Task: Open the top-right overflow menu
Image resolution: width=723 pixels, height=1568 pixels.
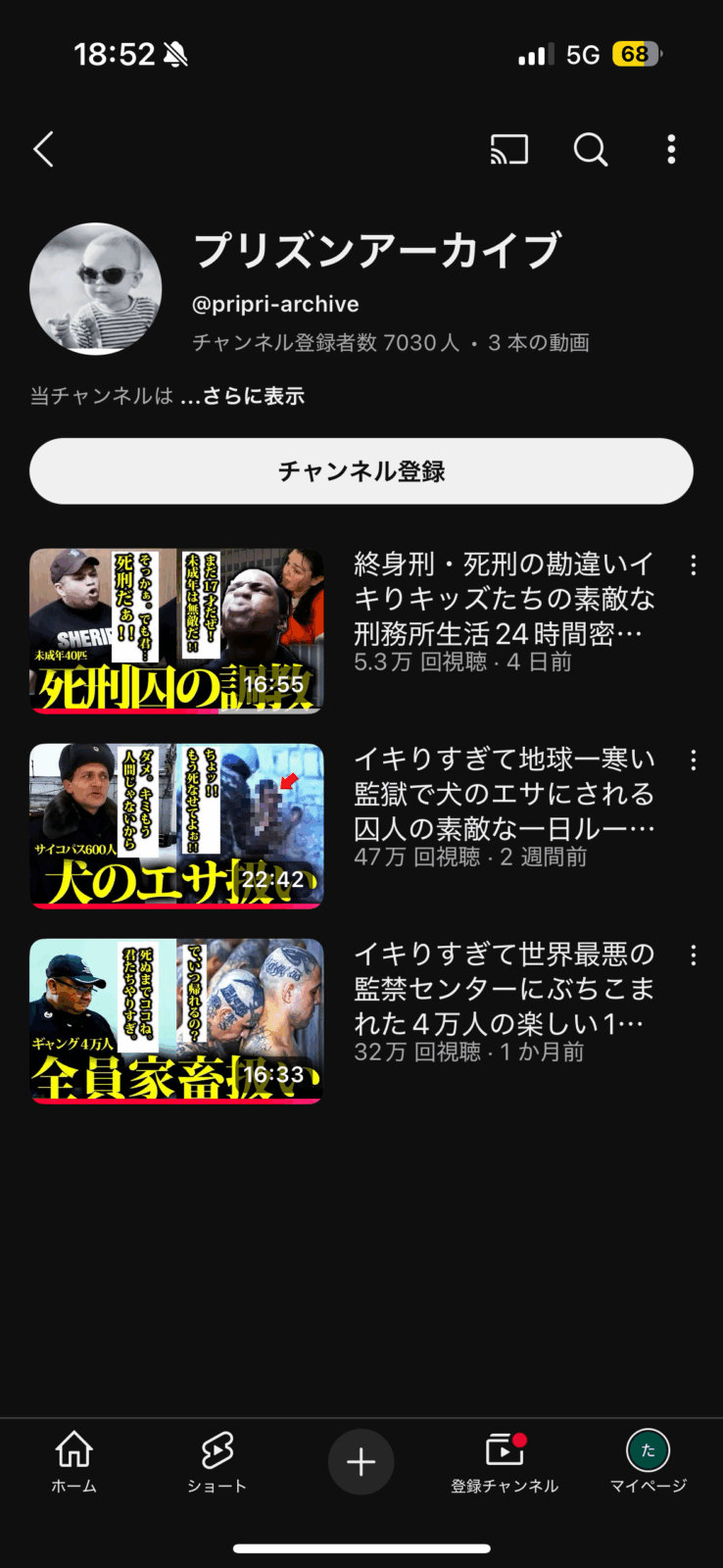Action: coord(671,150)
